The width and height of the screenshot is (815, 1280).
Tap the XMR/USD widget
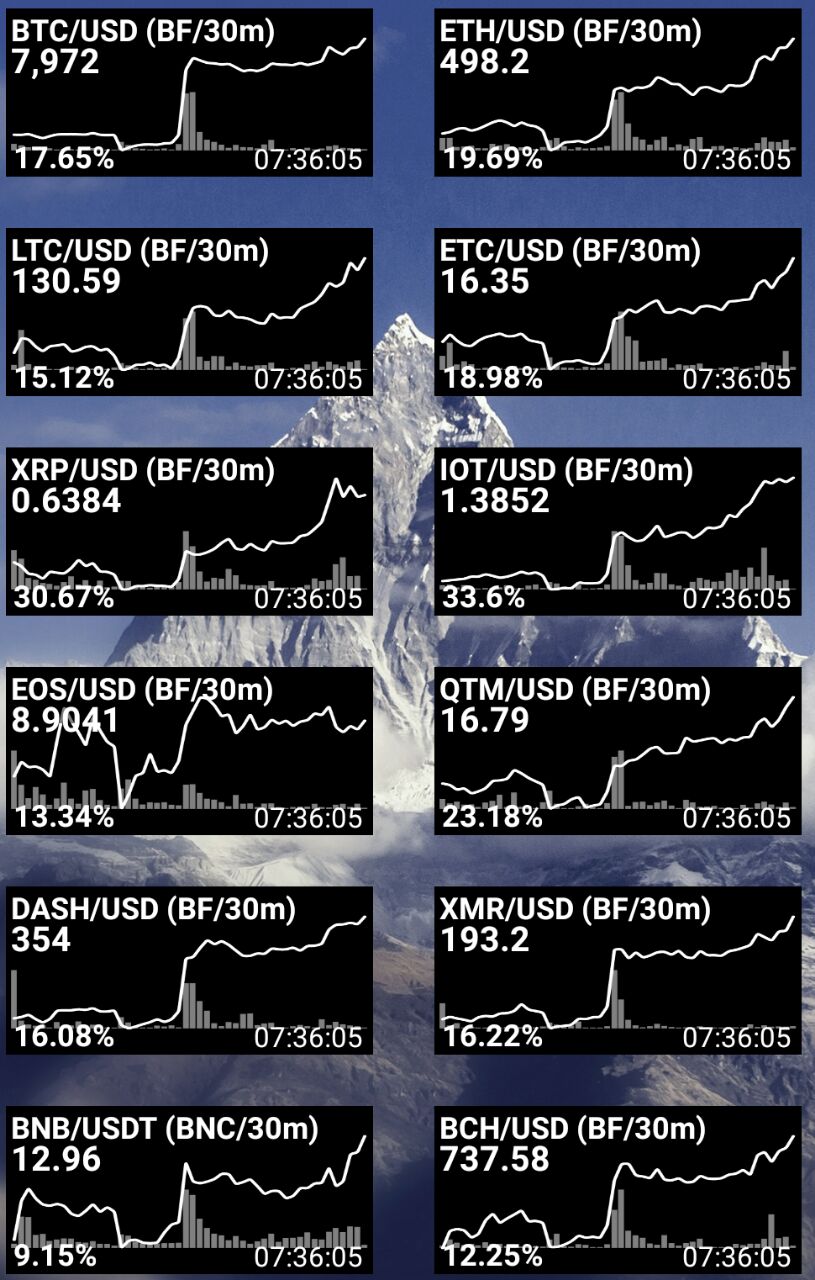point(618,970)
